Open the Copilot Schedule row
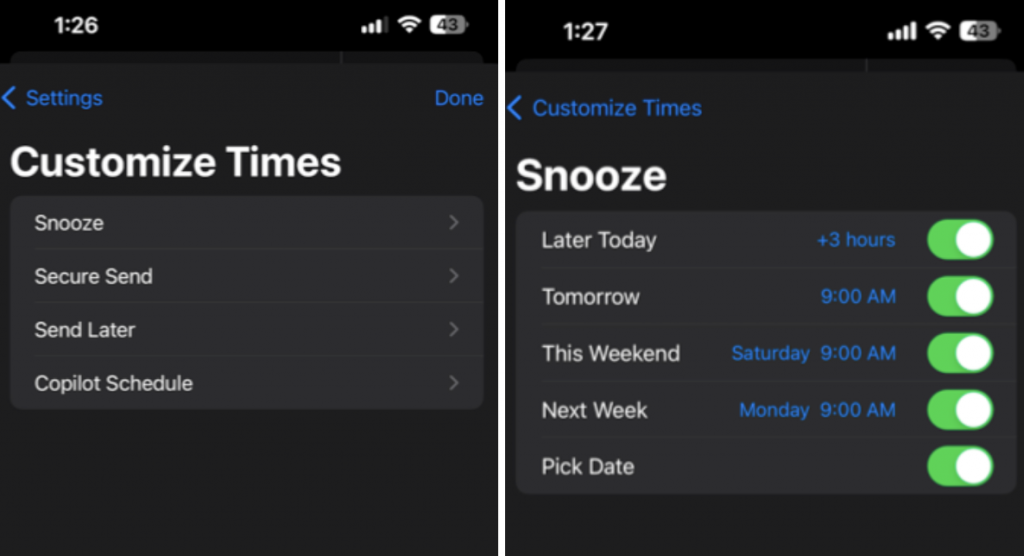This screenshot has height=556, width=1024. (x=247, y=384)
